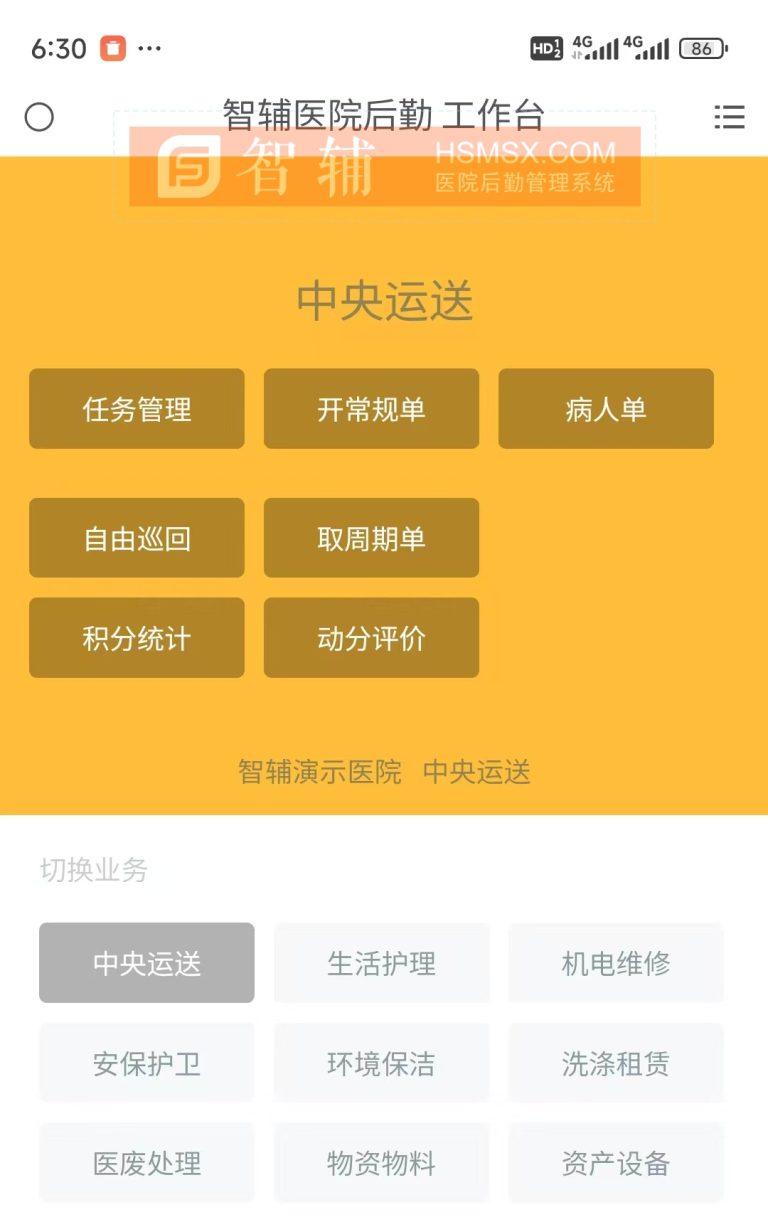This screenshot has height=1222, width=768.
Task: Open 动分评价 evaluation module
Action: (x=371, y=637)
